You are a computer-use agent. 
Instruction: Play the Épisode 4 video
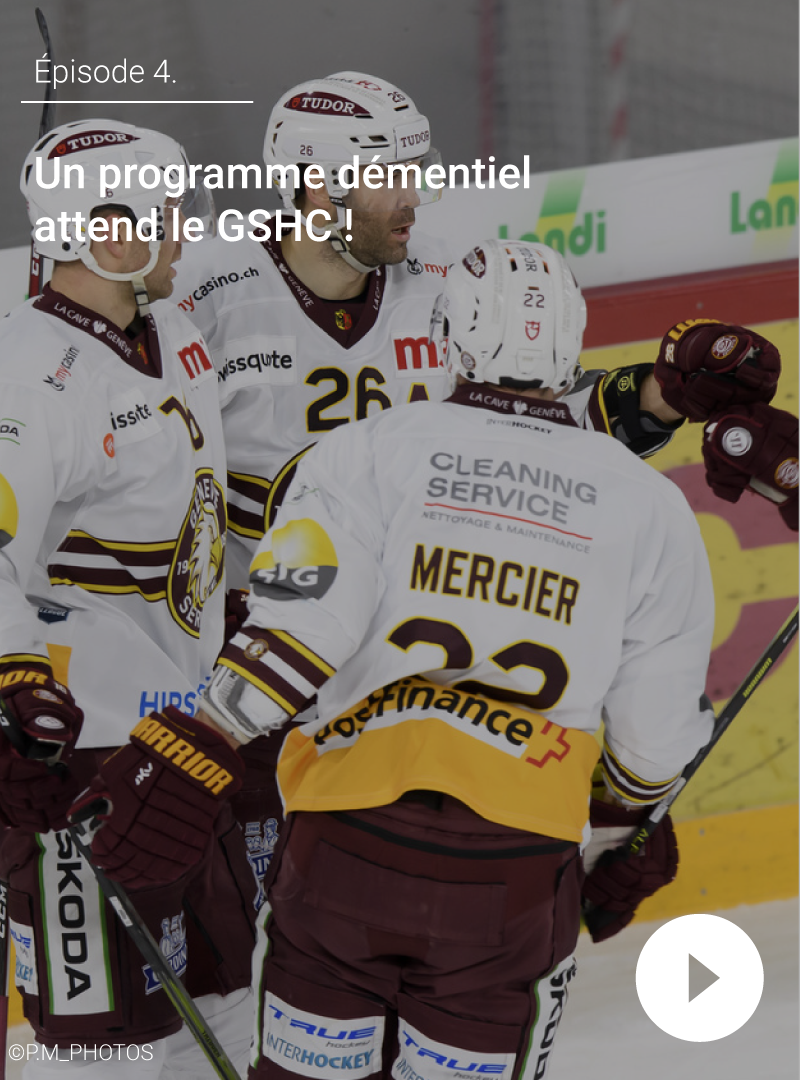click(x=699, y=977)
